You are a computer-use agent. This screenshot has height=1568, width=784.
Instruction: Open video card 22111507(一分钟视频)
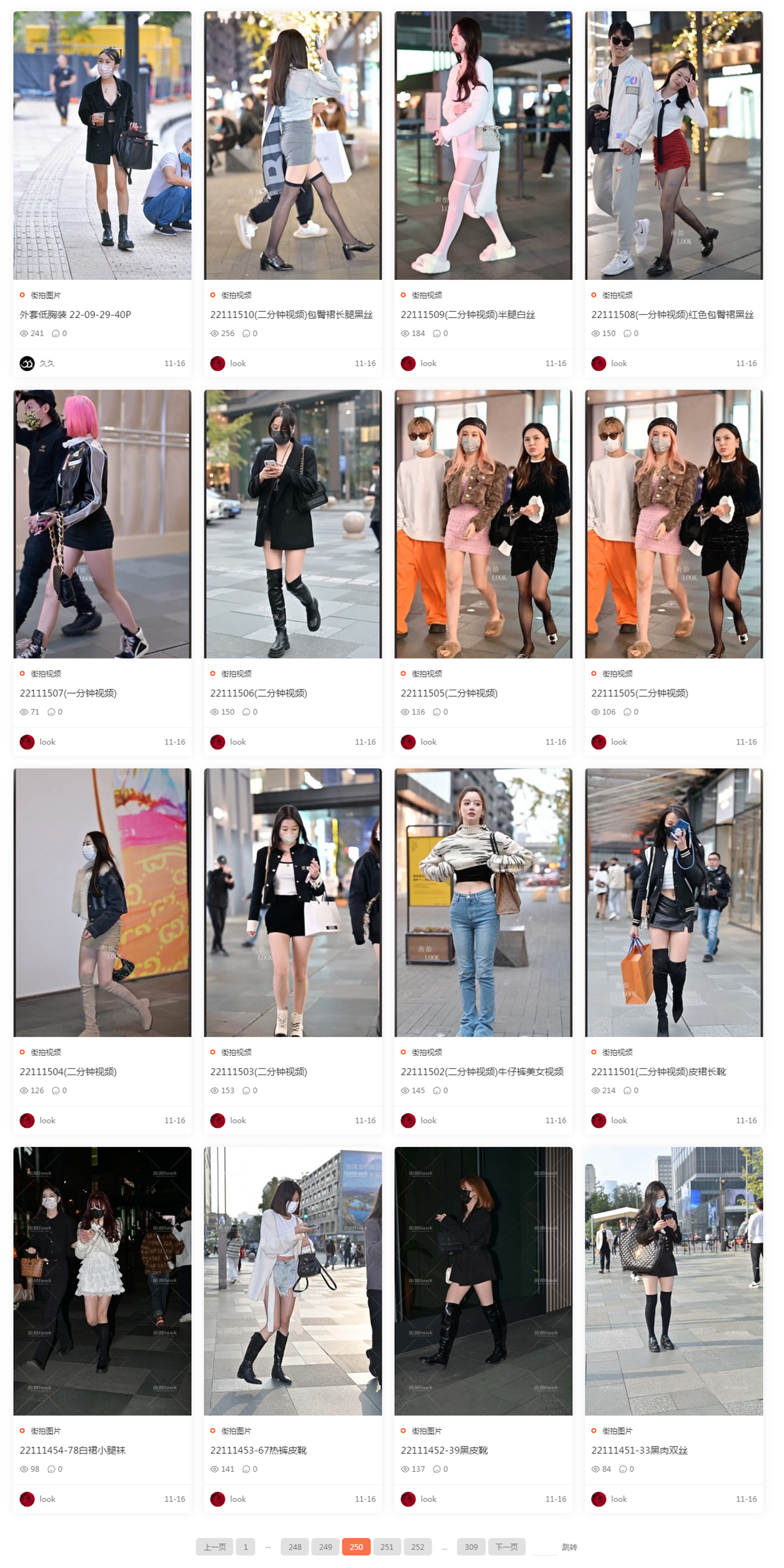click(x=68, y=693)
